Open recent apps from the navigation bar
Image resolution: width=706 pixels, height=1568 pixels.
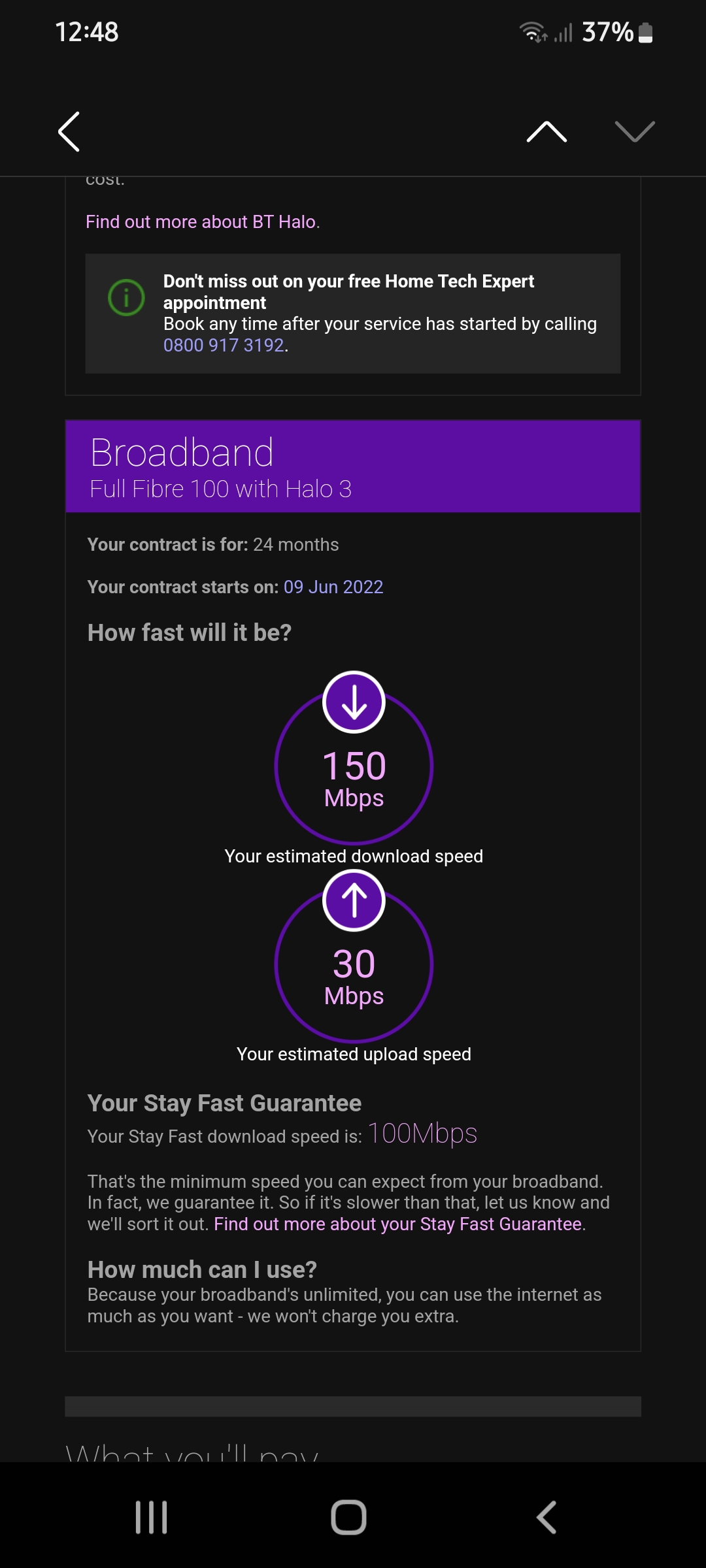pos(151,1516)
